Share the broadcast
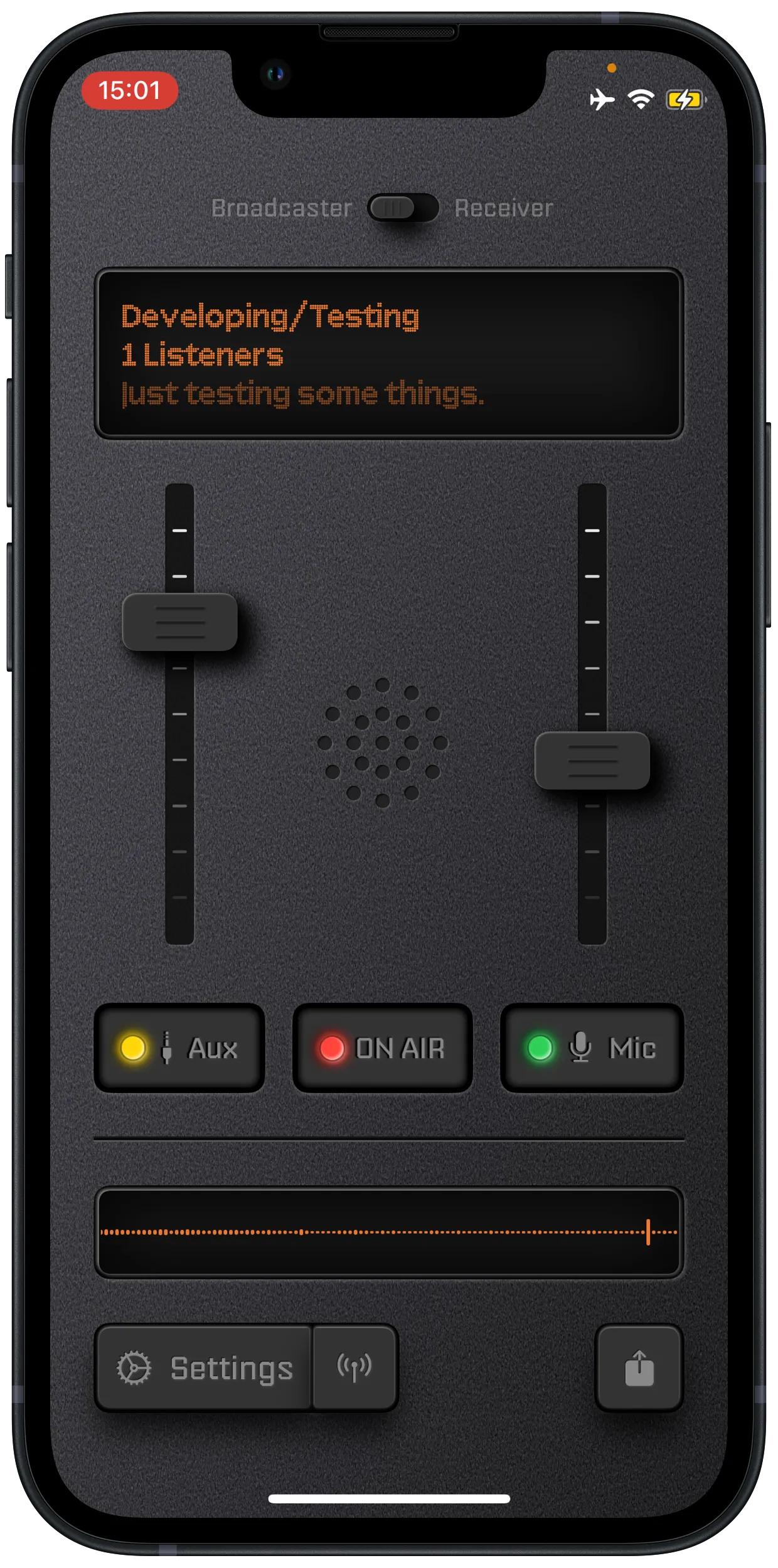The height and width of the screenshot is (1568, 778). (x=639, y=1368)
